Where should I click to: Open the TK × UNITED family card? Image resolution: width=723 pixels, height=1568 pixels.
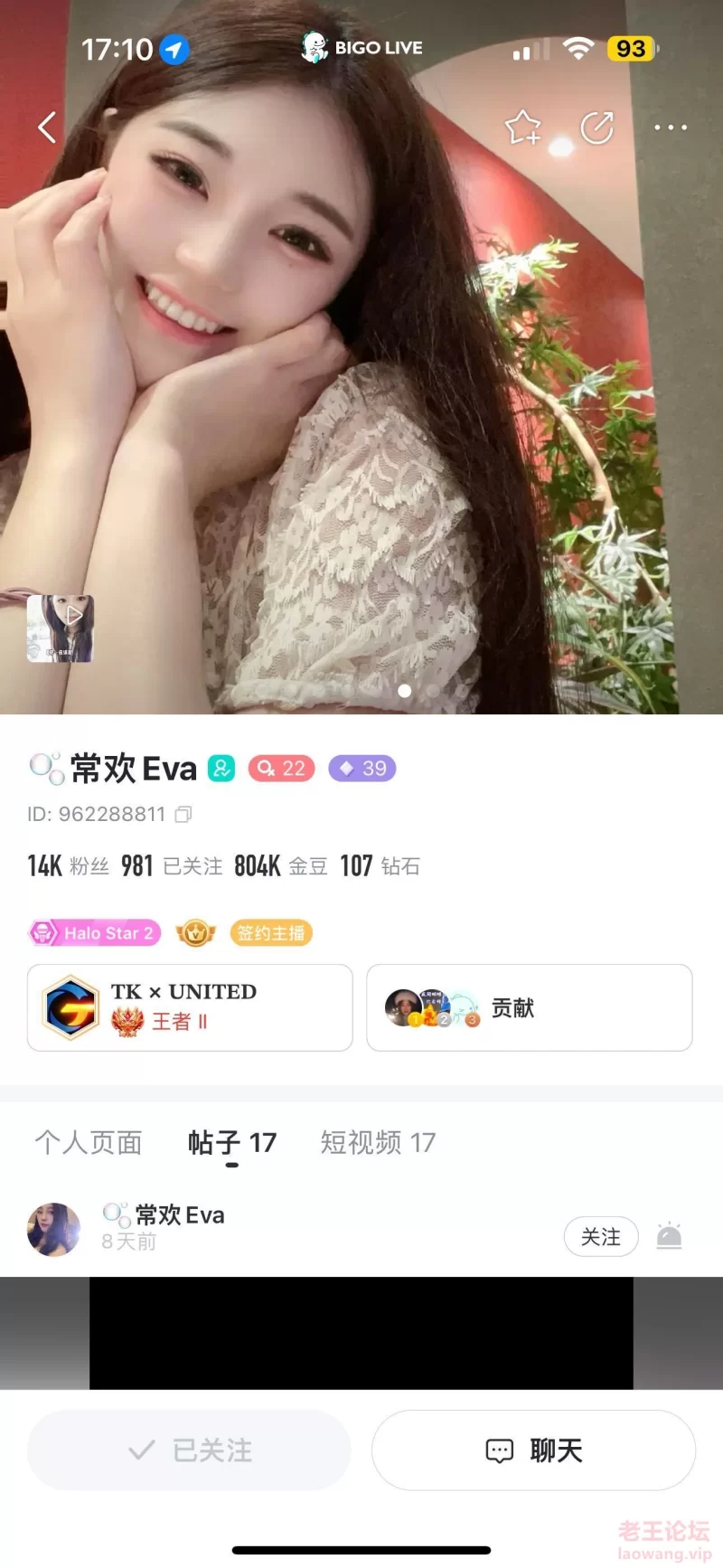click(x=190, y=1007)
